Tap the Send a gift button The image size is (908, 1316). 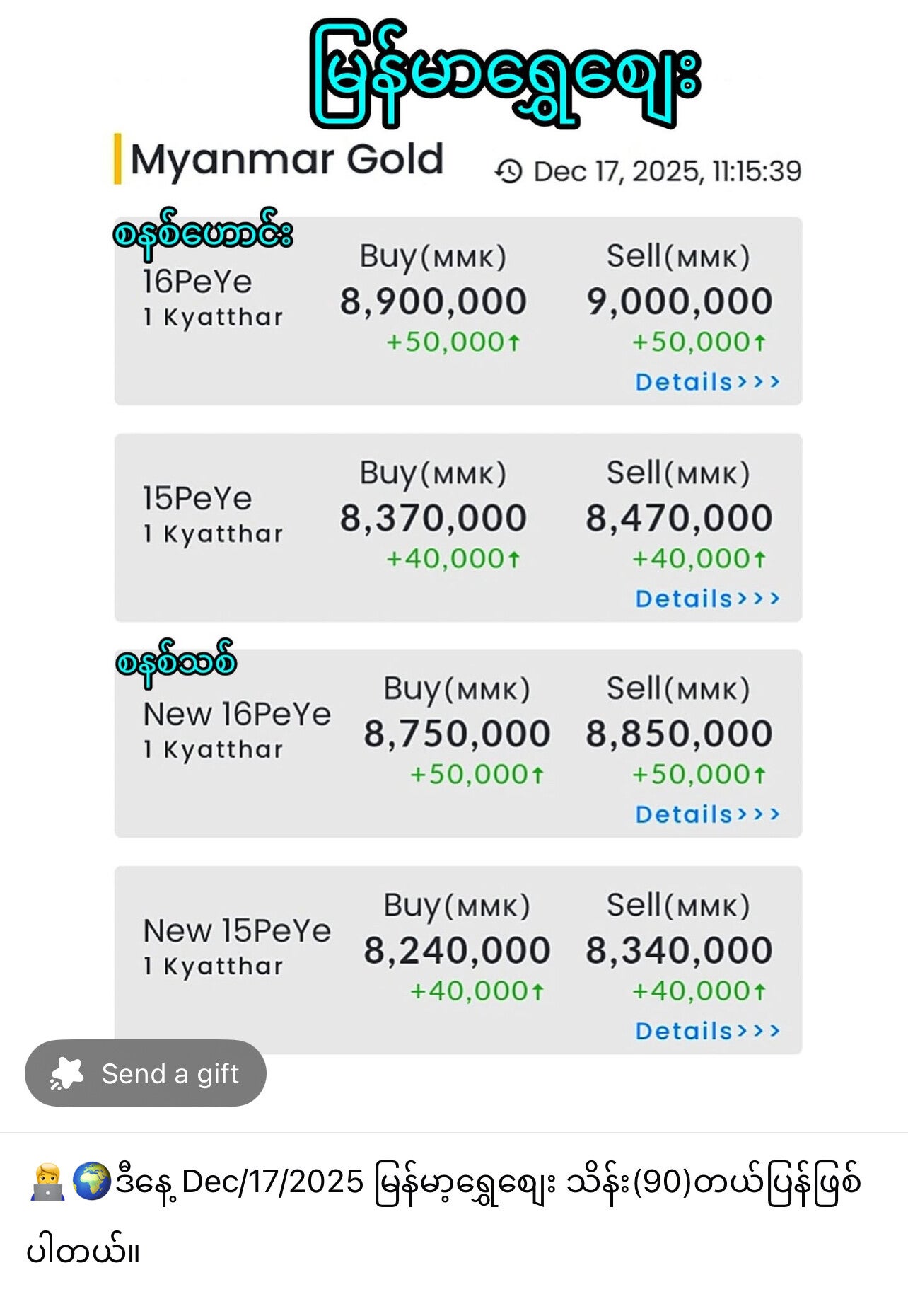(x=146, y=1073)
